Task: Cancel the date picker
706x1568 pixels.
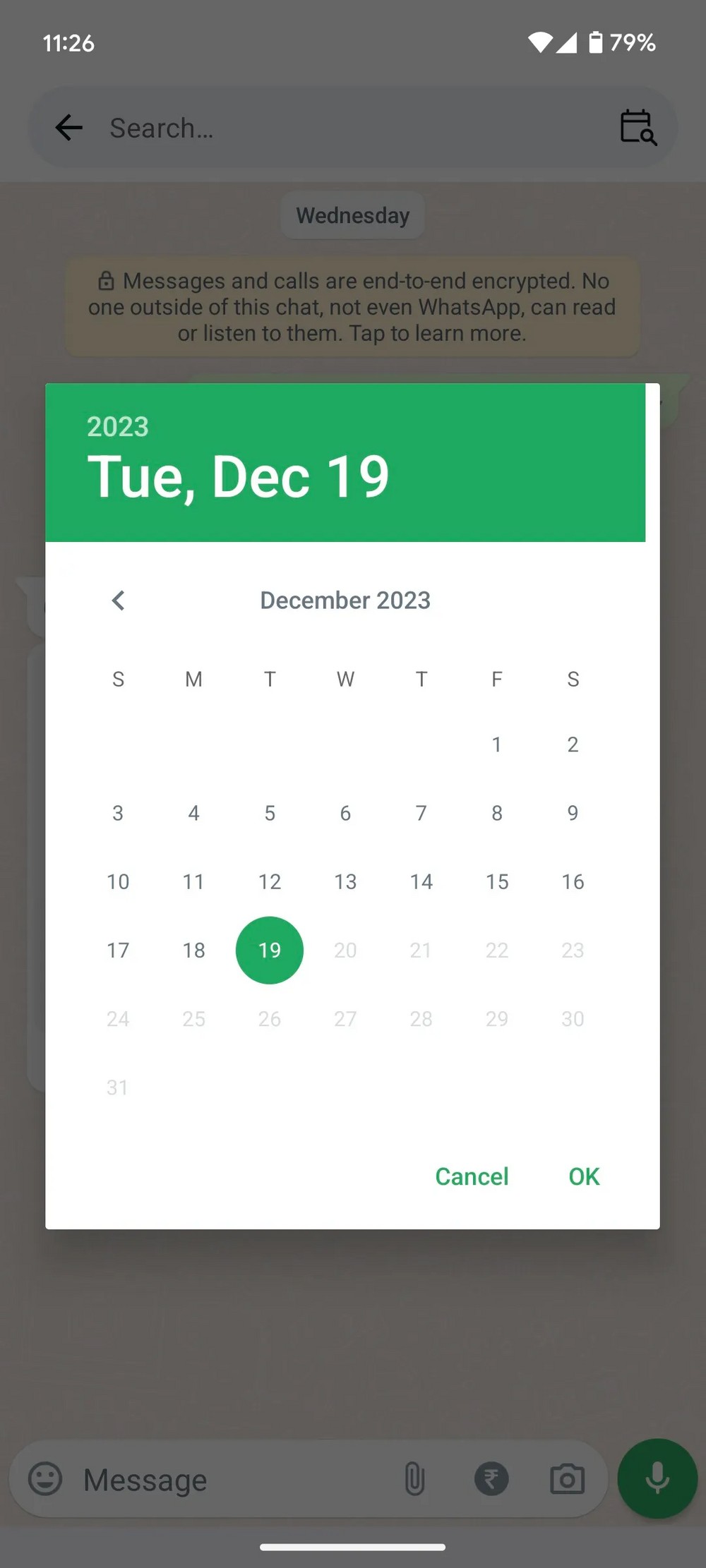Action: point(472,1176)
